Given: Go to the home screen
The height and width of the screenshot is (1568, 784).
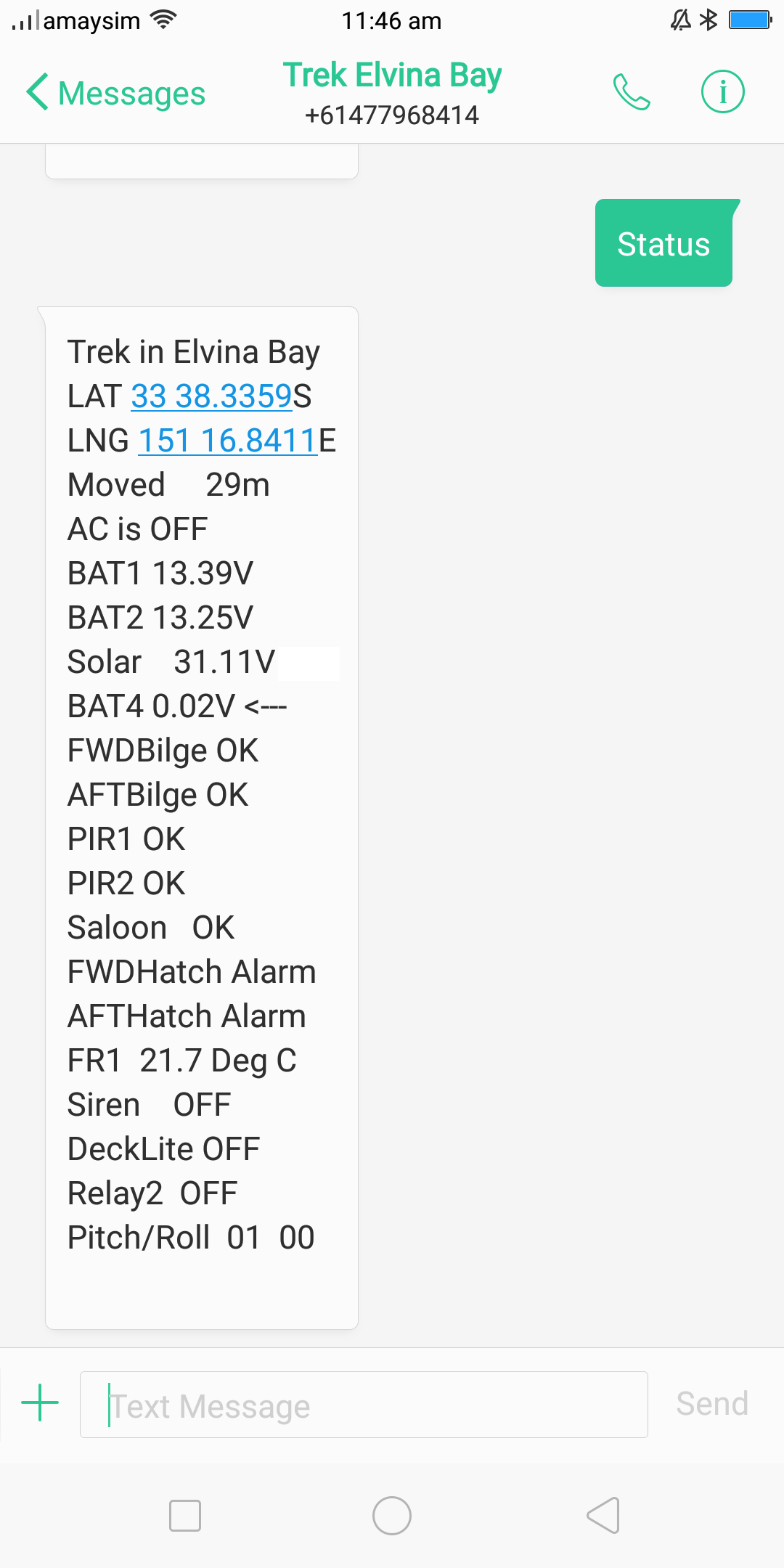Looking at the screenshot, I should 392,1516.
